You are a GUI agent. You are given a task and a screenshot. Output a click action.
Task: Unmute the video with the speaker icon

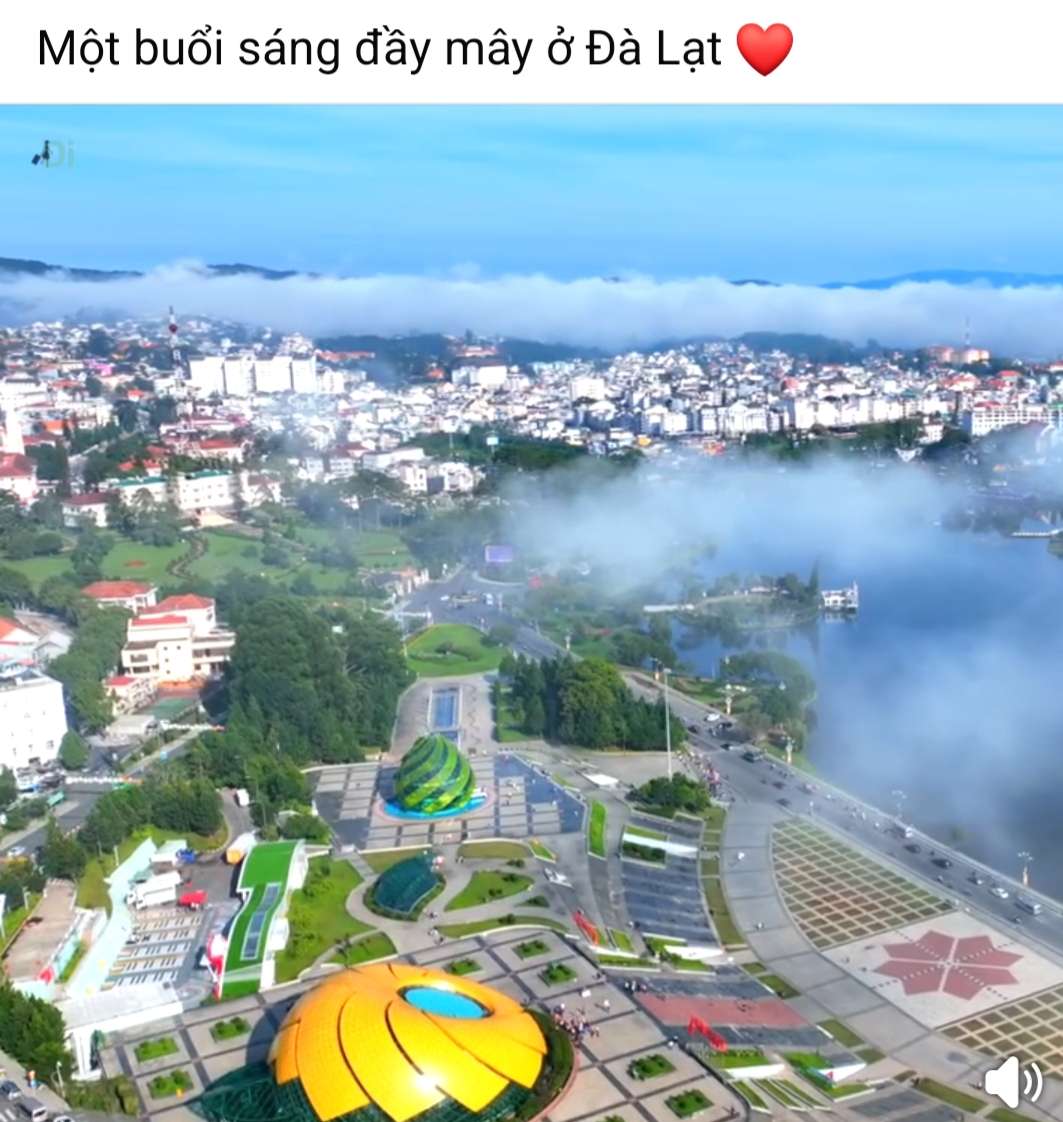[x=1012, y=1082]
